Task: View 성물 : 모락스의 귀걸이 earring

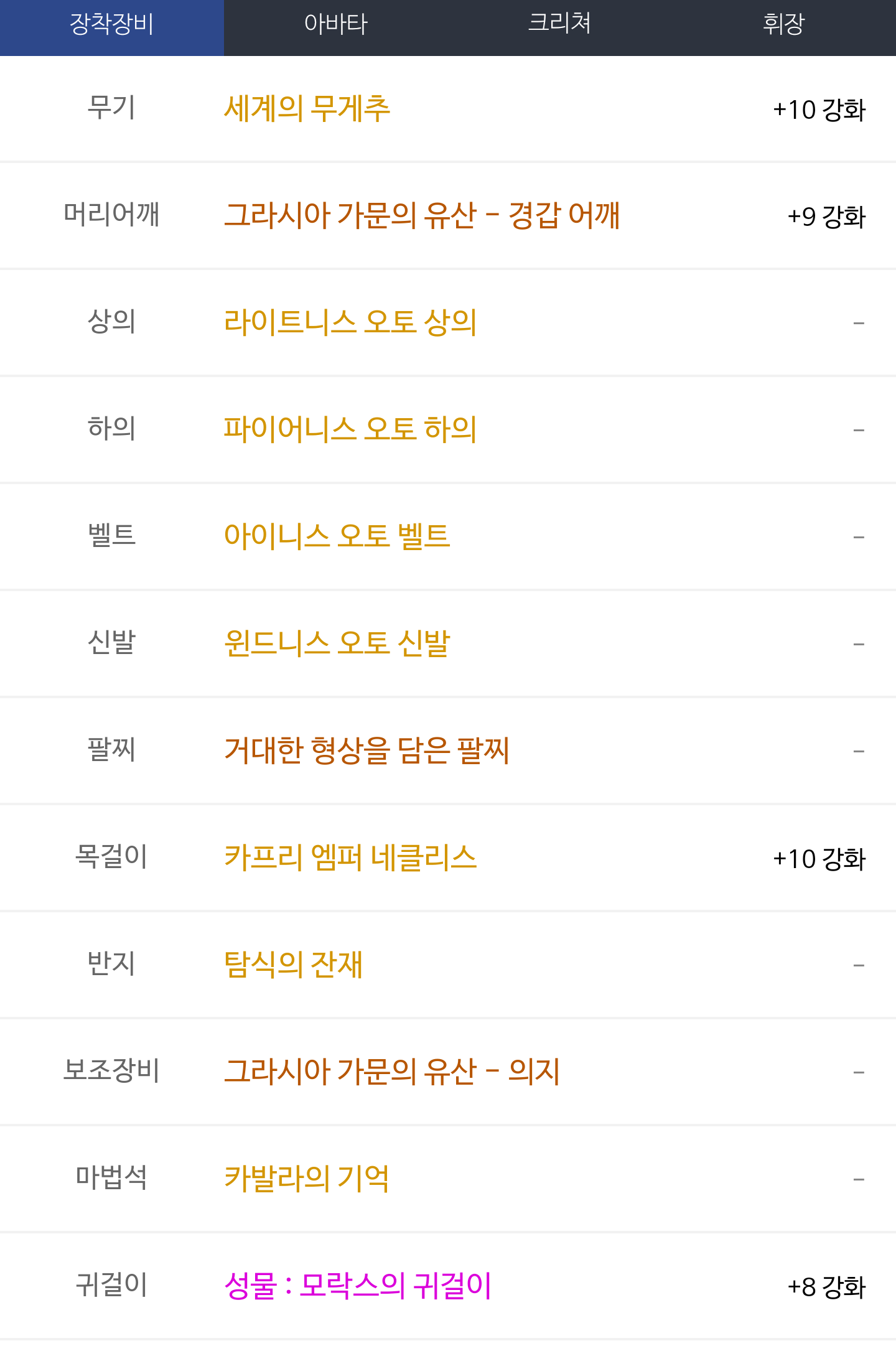Action: [358, 1286]
